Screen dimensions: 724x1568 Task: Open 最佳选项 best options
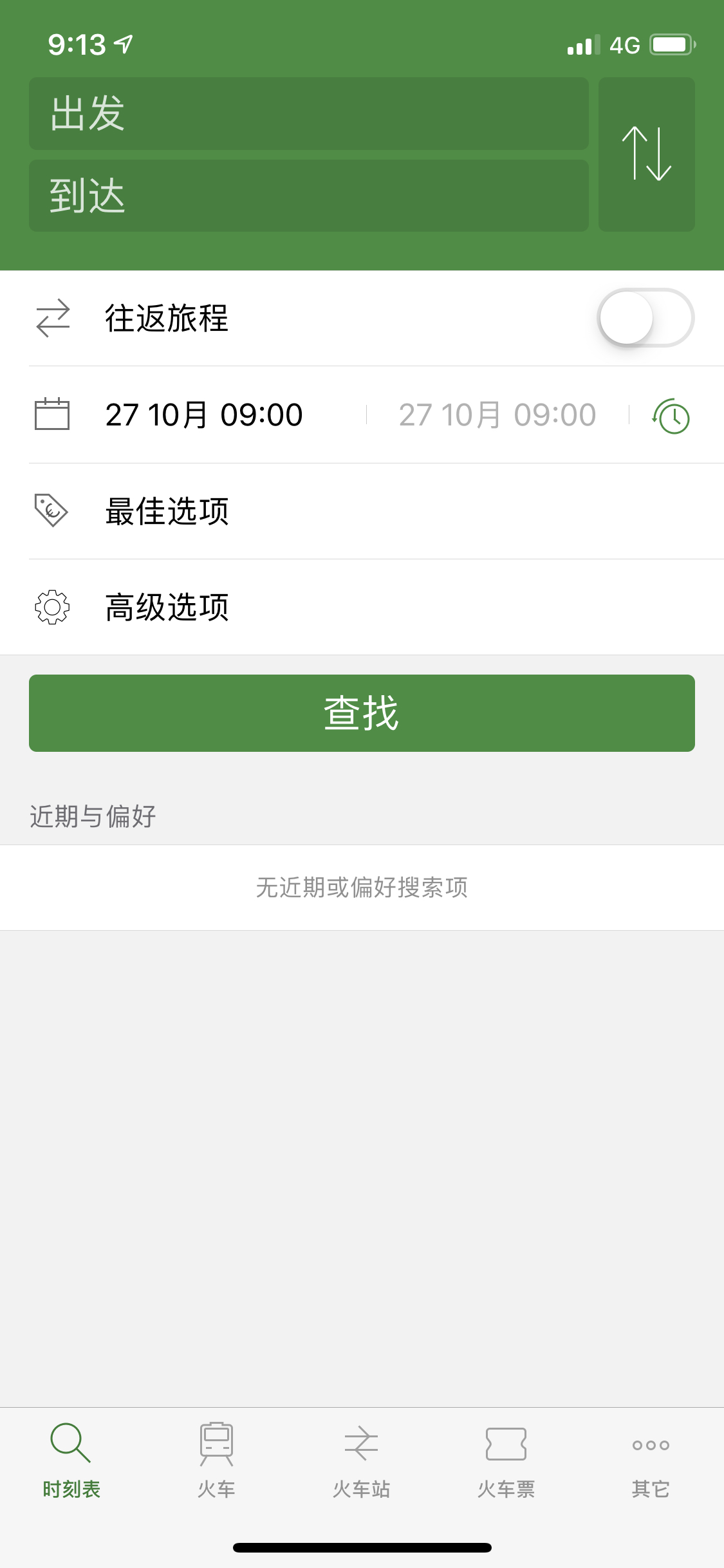point(167,511)
